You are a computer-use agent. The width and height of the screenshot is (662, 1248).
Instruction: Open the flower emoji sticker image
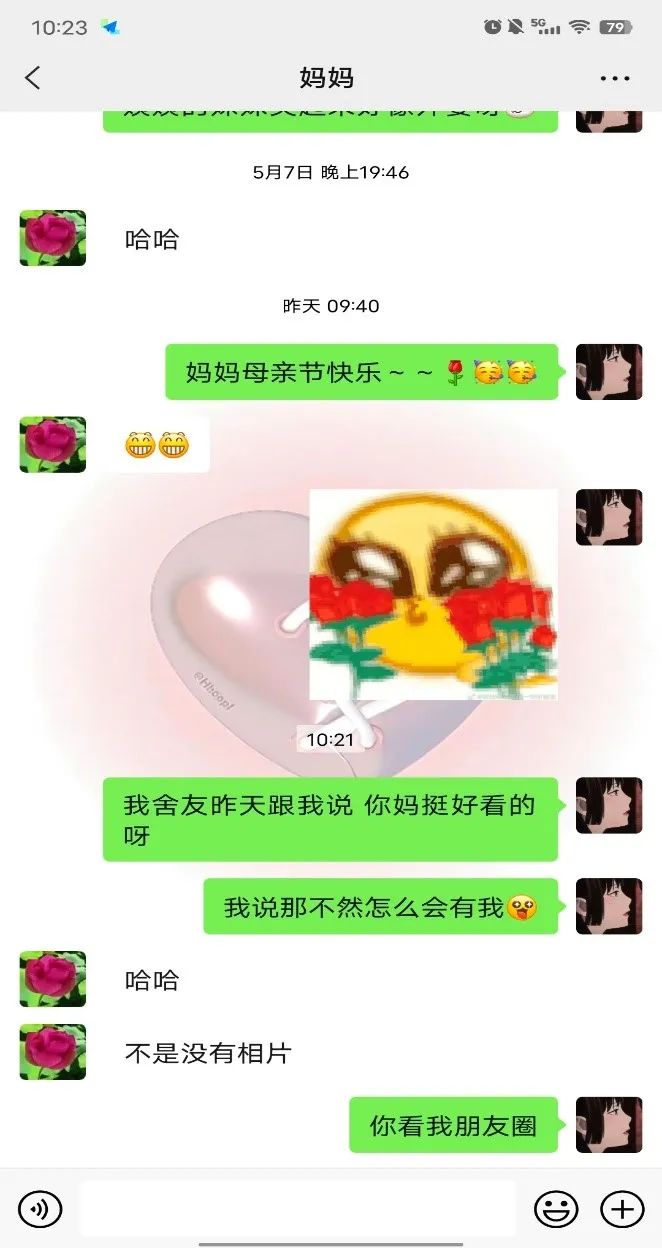click(x=433, y=594)
